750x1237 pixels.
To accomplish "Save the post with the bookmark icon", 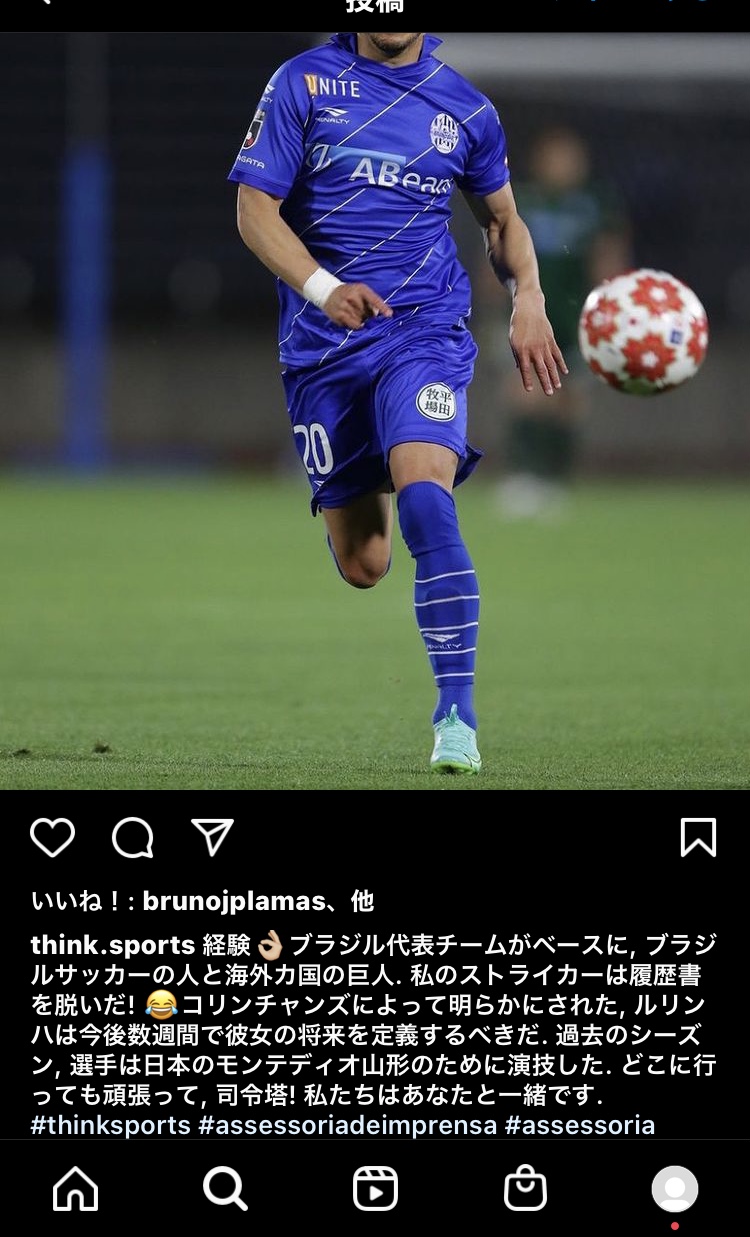I will click(x=698, y=838).
